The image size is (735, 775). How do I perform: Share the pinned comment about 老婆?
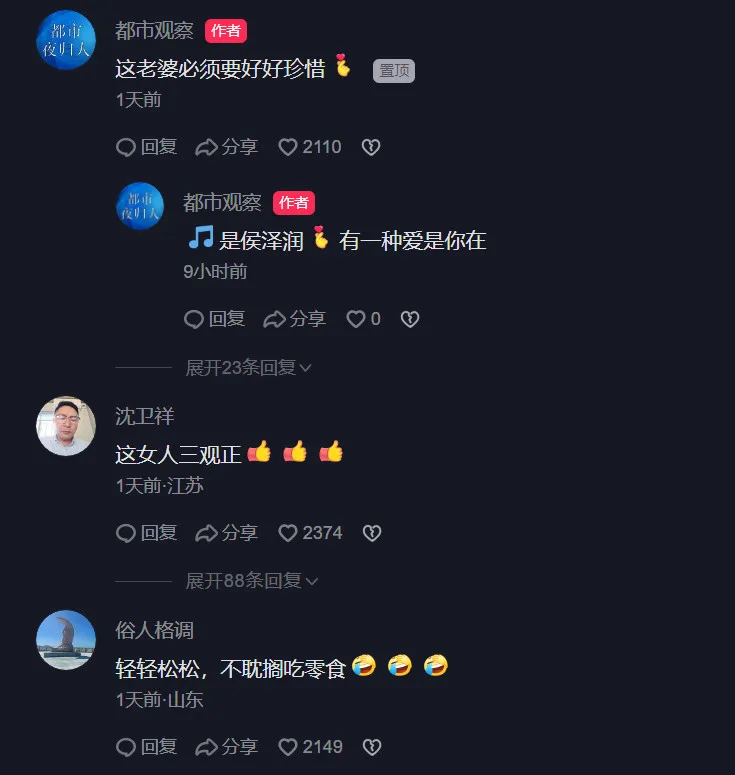point(226,147)
